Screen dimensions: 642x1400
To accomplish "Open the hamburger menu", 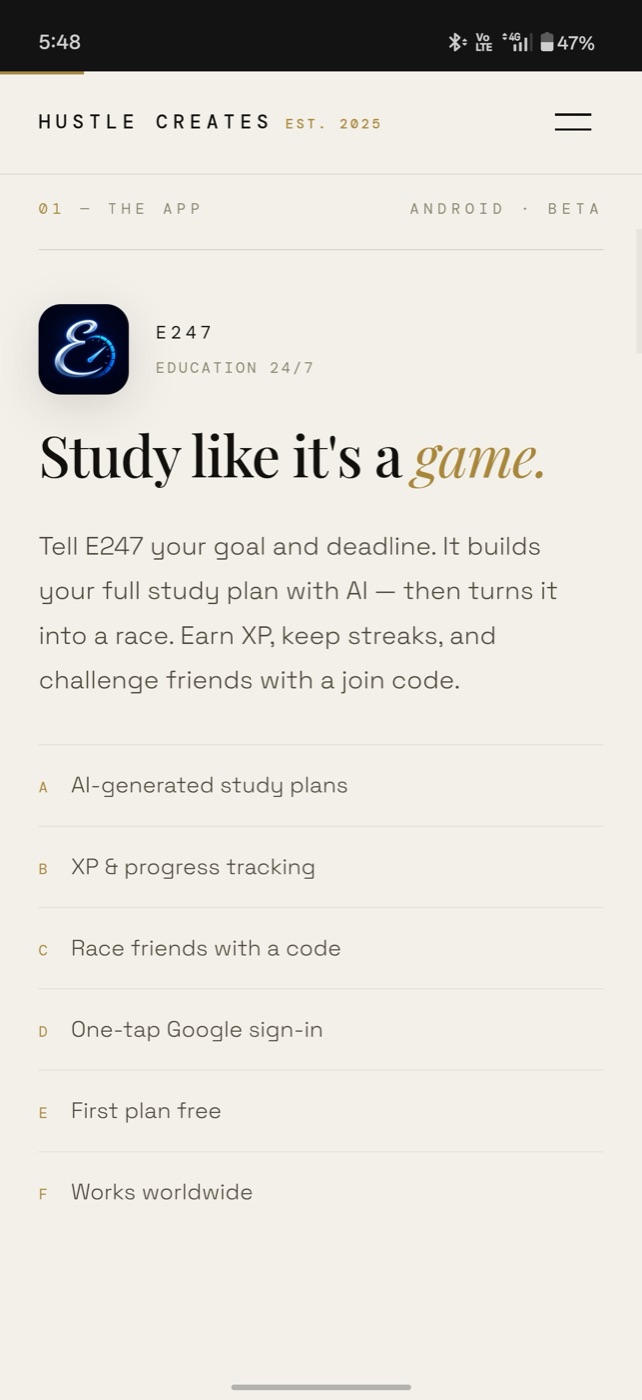I will pyautogui.click(x=573, y=122).
